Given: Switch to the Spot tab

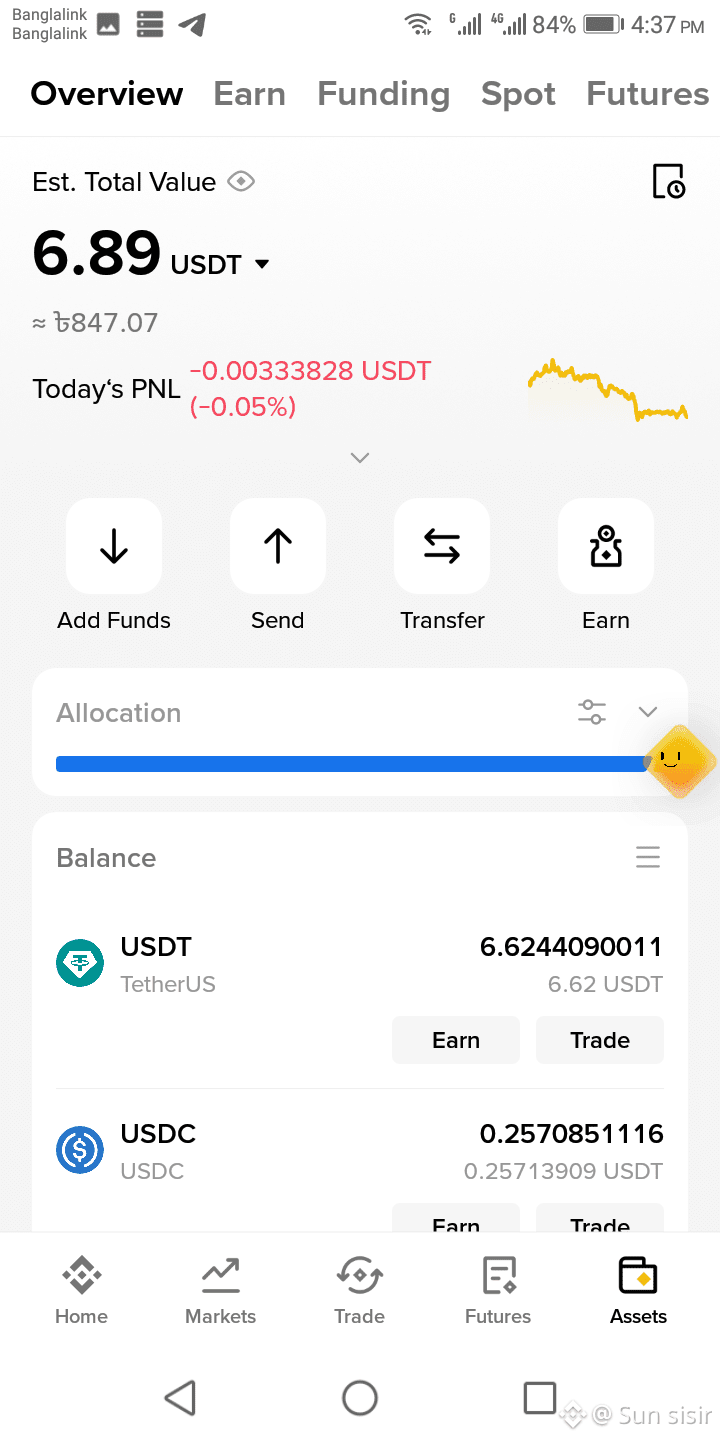Looking at the screenshot, I should pos(518,94).
